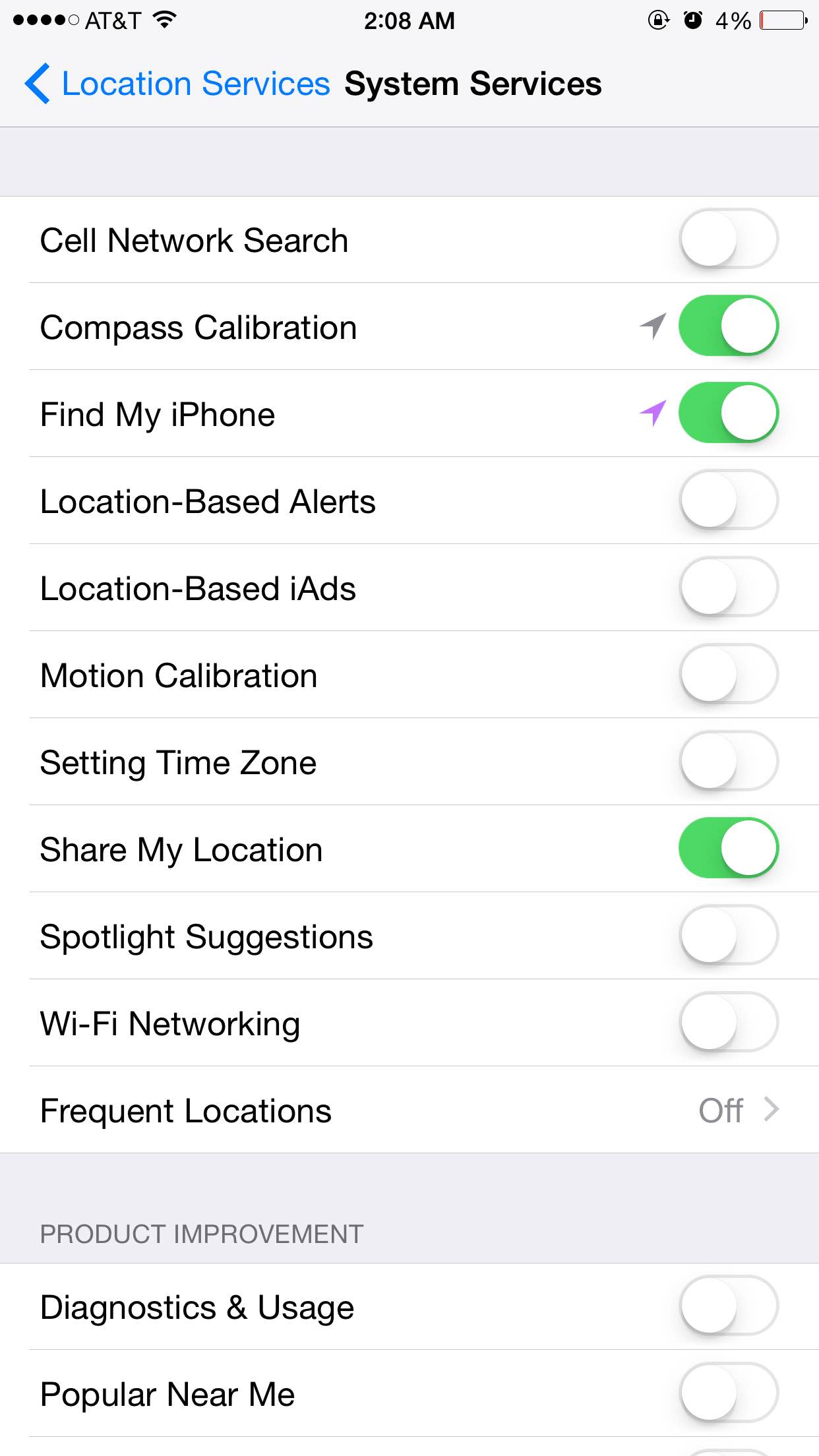Toggle Spotlight Suggestions on
Image resolution: width=819 pixels, height=1456 pixels.
728,935
